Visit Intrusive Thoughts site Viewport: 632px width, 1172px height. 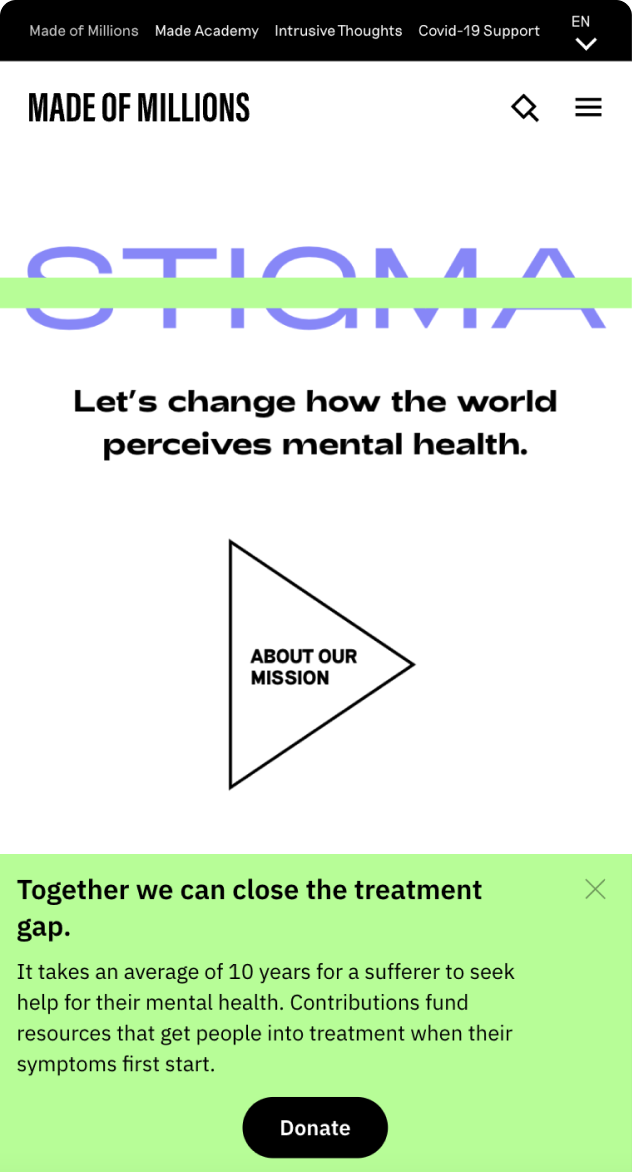[x=338, y=31]
